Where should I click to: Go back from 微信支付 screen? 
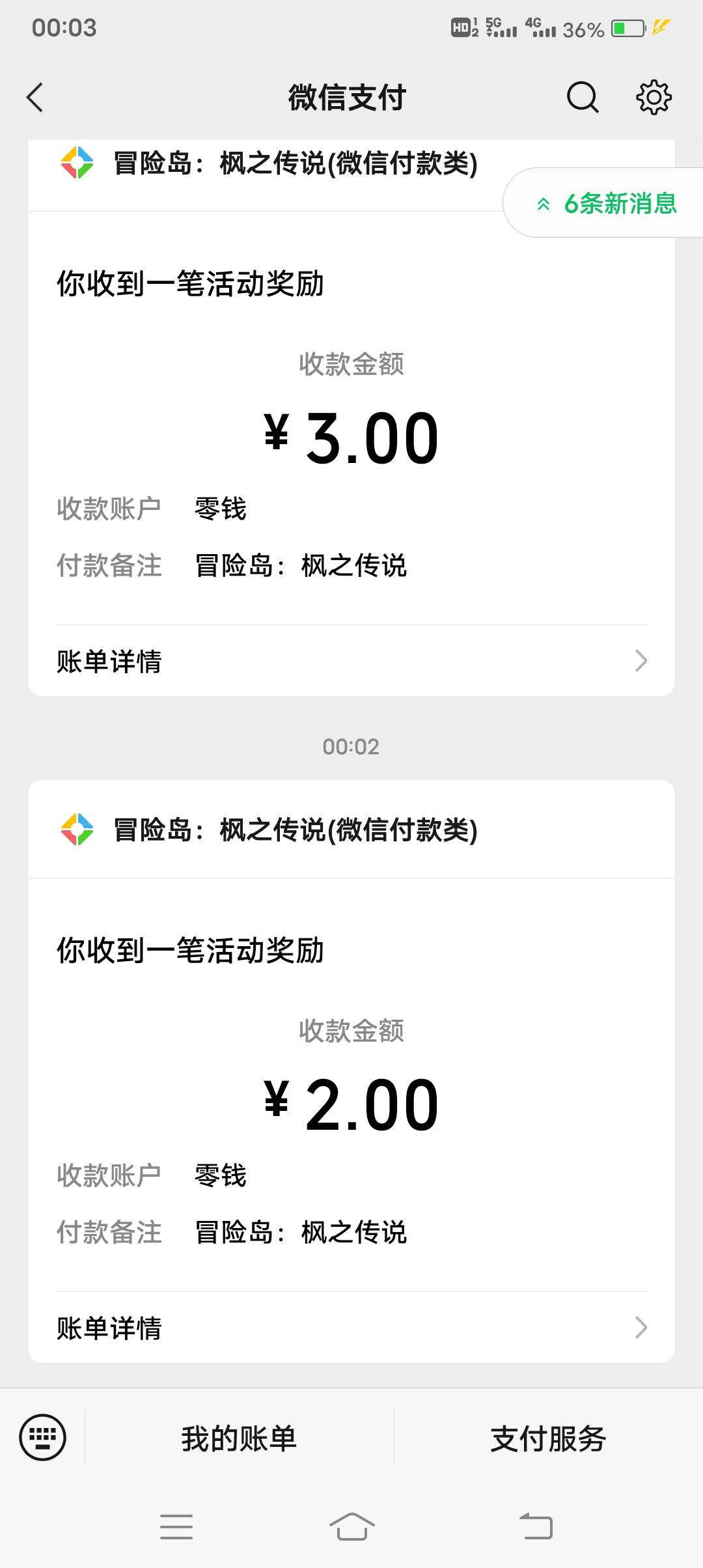35,98
